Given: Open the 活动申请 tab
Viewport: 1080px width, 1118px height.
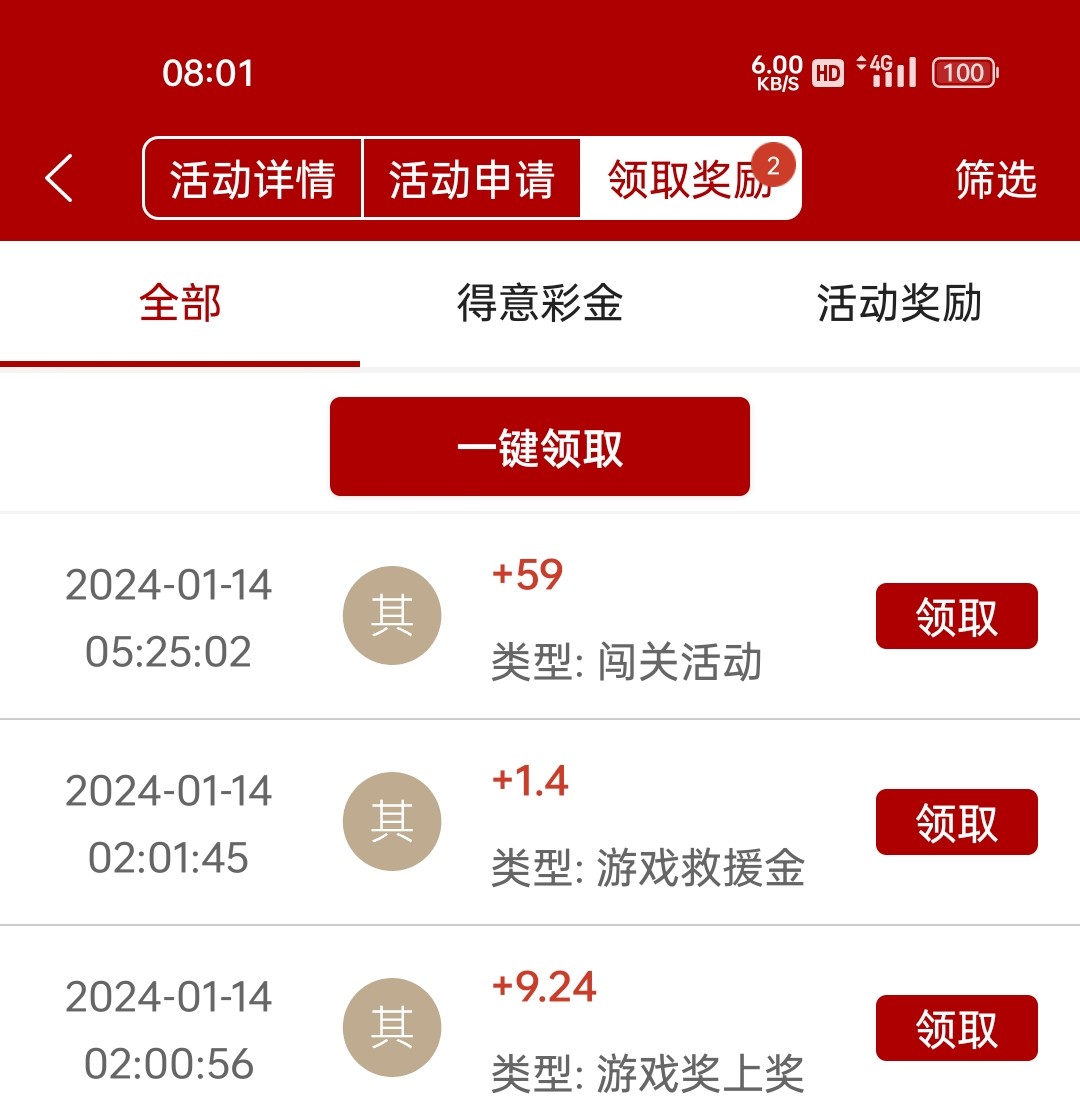Looking at the screenshot, I should point(471,180).
